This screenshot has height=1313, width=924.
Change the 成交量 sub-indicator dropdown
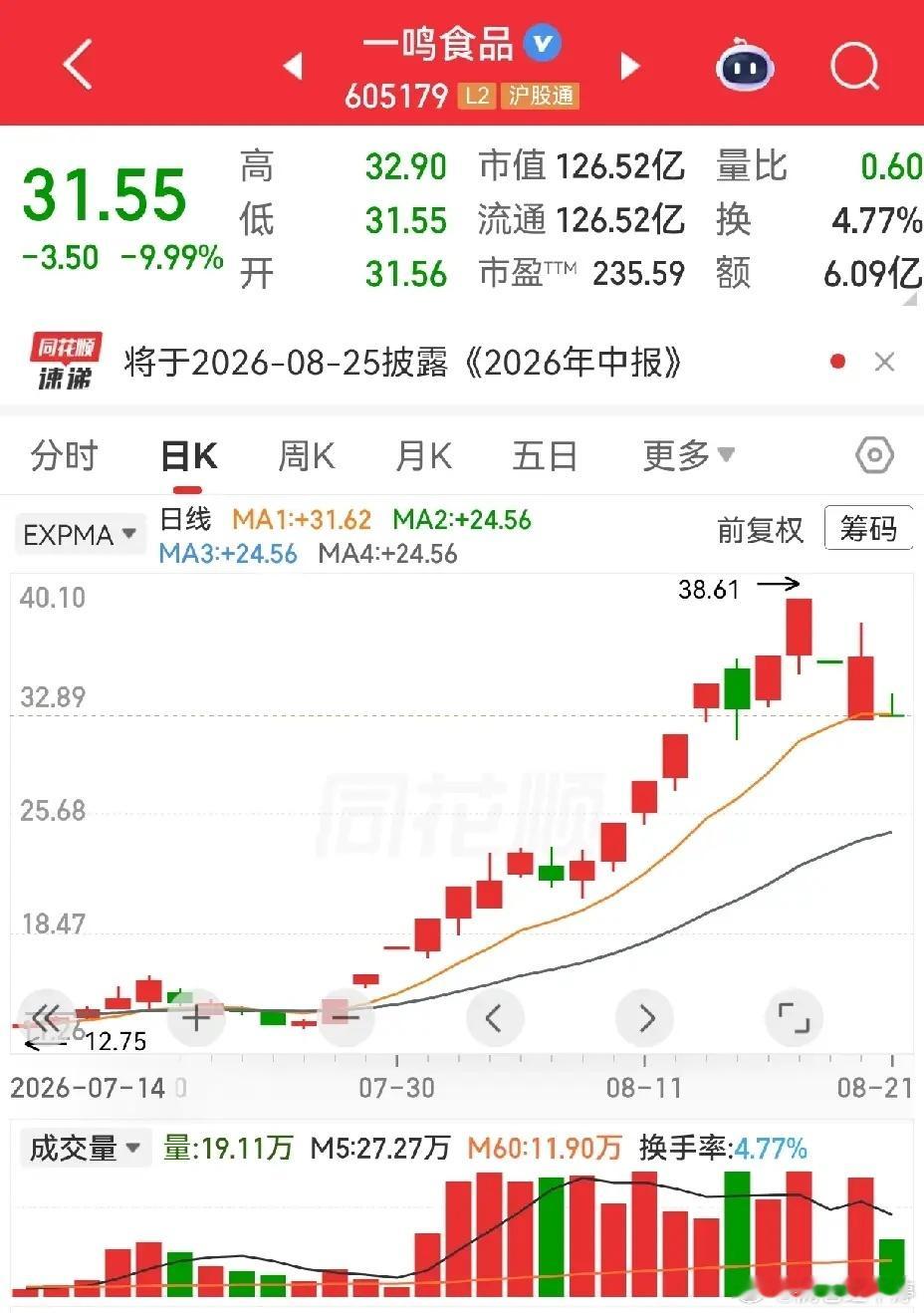(x=85, y=1148)
